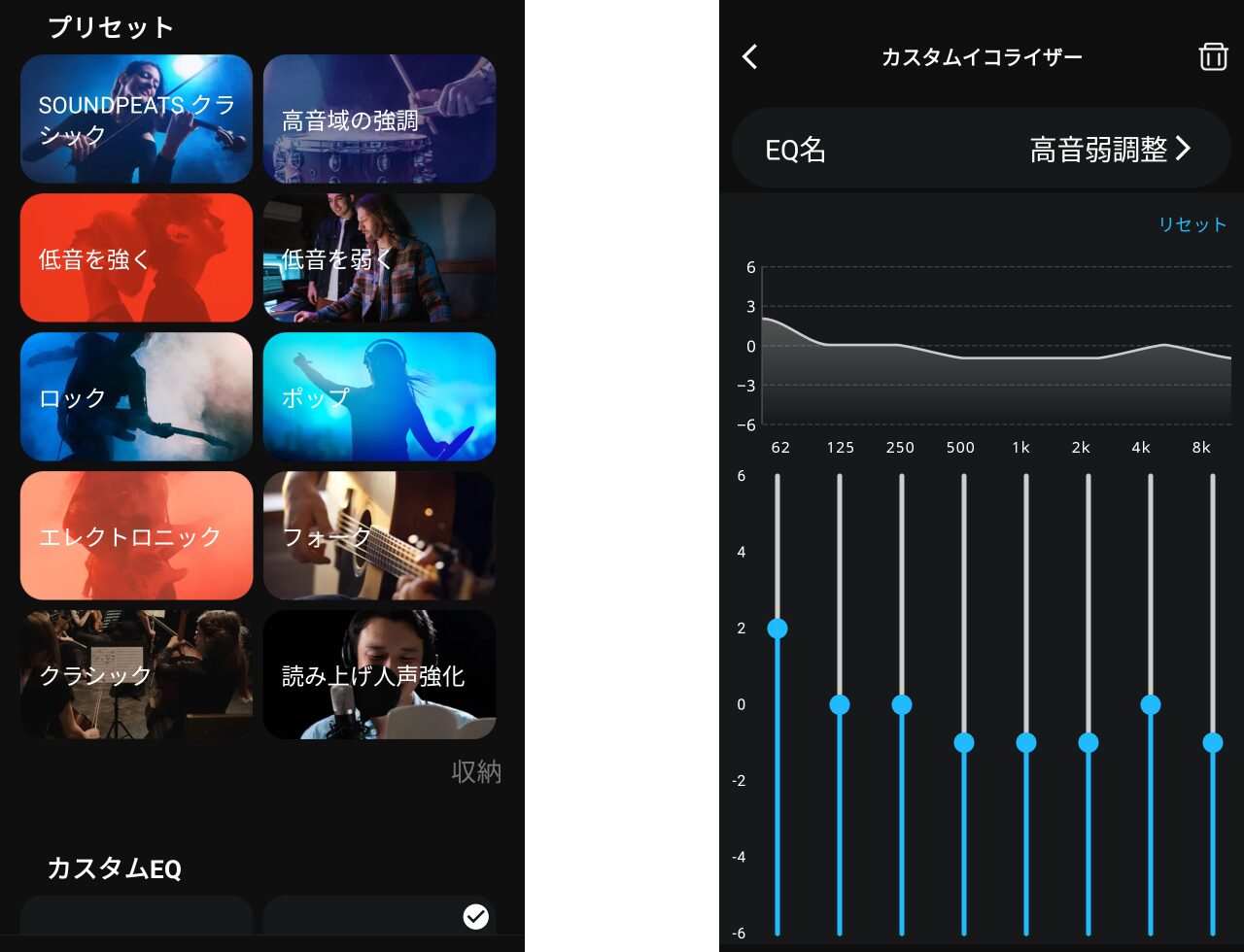The width and height of the screenshot is (1244, 952).
Task: Apply the フォーク preset
Action: coord(379,535)
